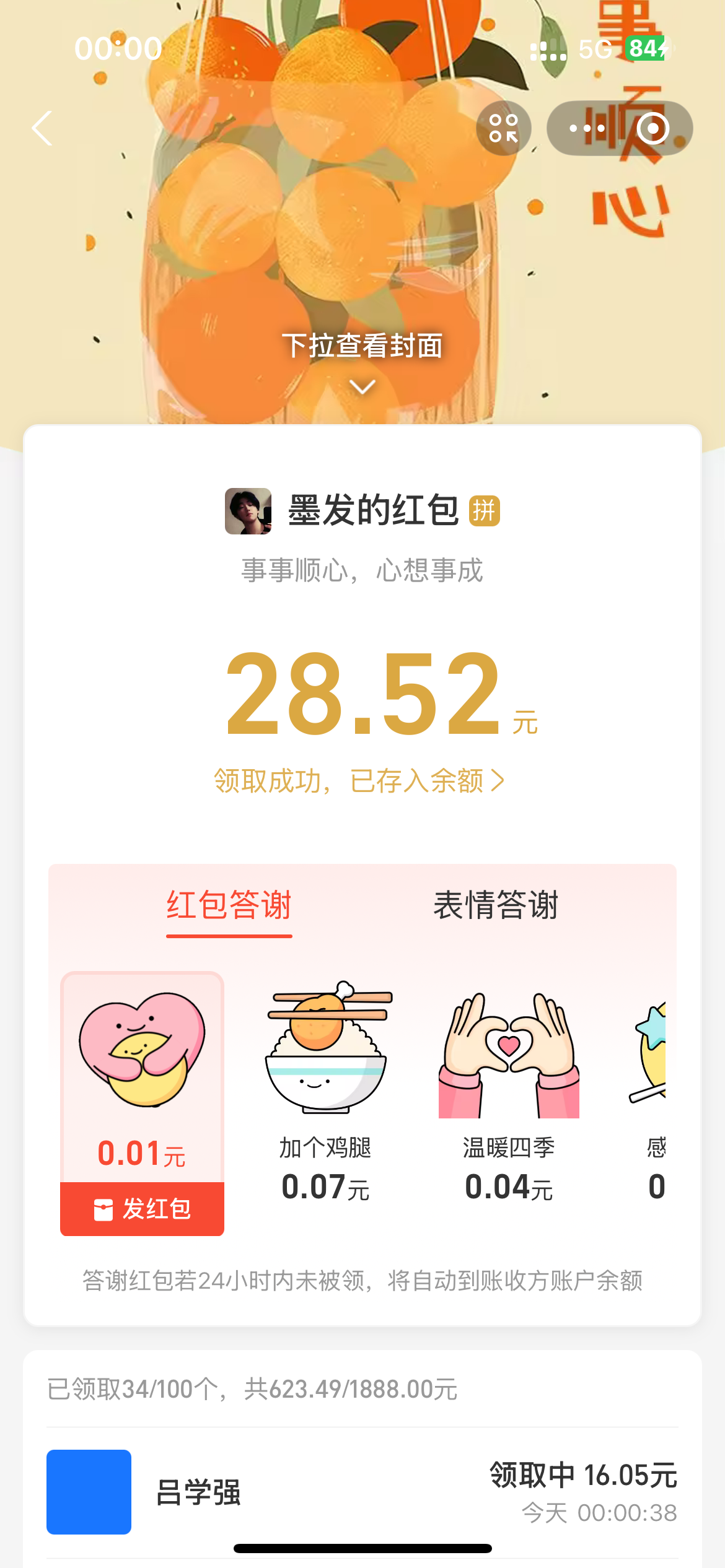
Task: Choose the 加个鸡腿 0.07元 thank-you gift
Action: pyautogui.click(x=326, y=1090)
